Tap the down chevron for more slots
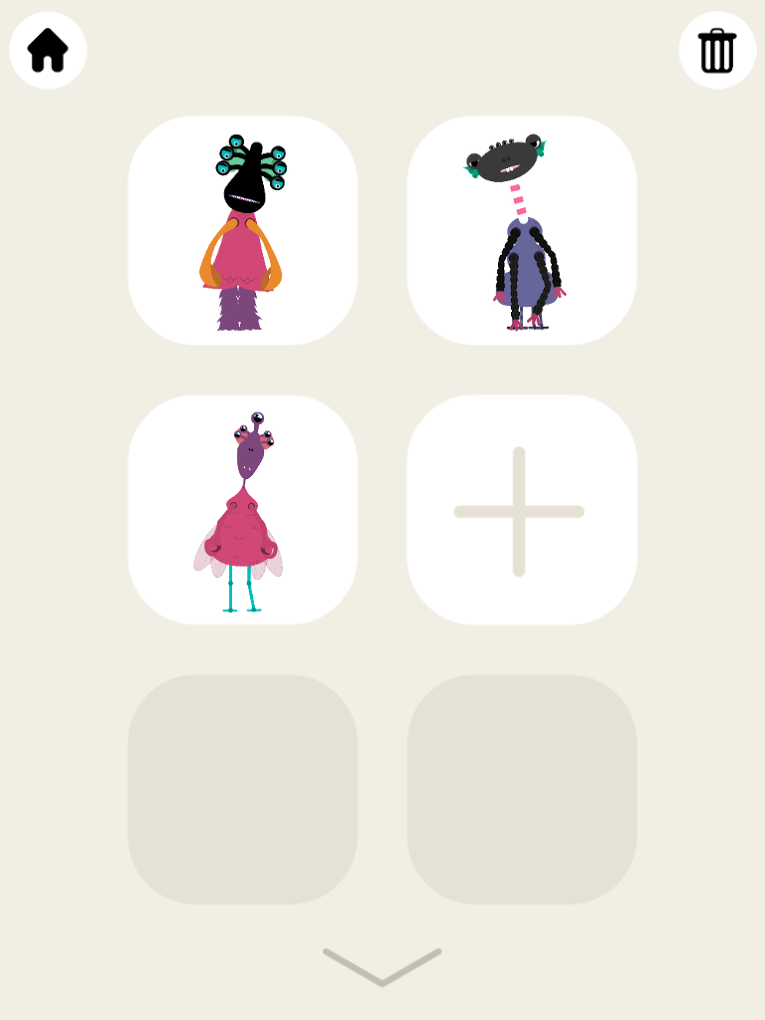The width and height of the screenshot is (765, 1020). click(382, 966)
